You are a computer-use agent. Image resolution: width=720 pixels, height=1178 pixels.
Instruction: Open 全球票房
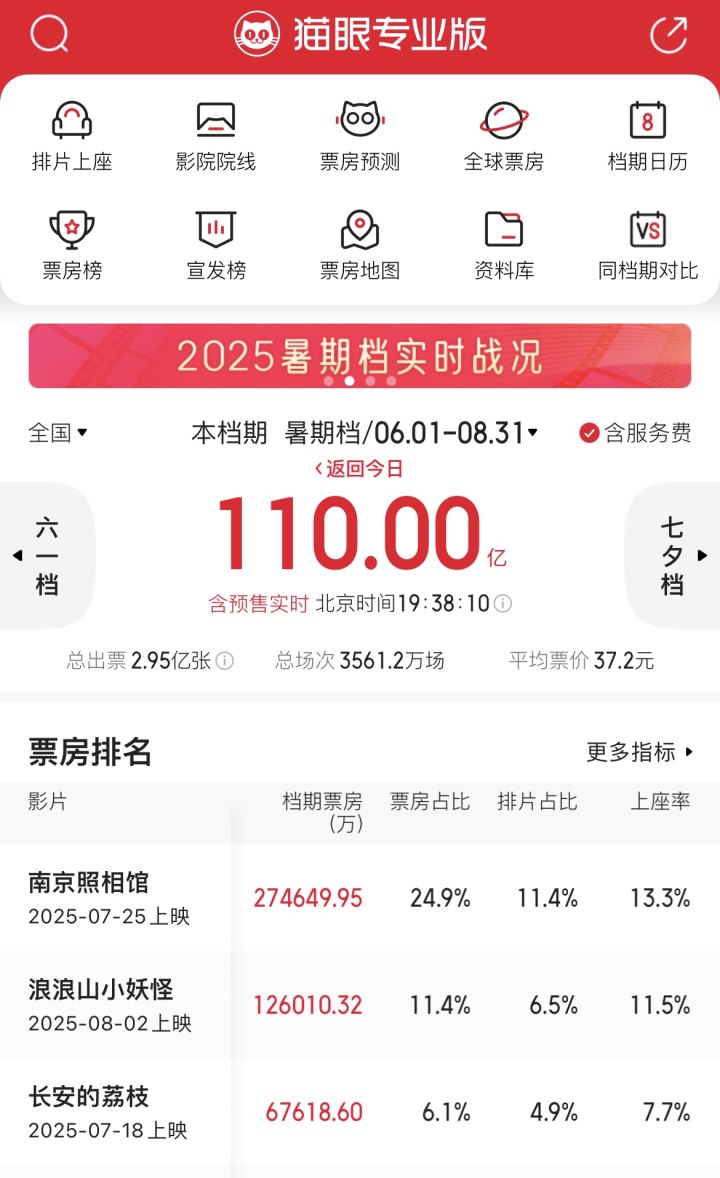tap(504, 137)
